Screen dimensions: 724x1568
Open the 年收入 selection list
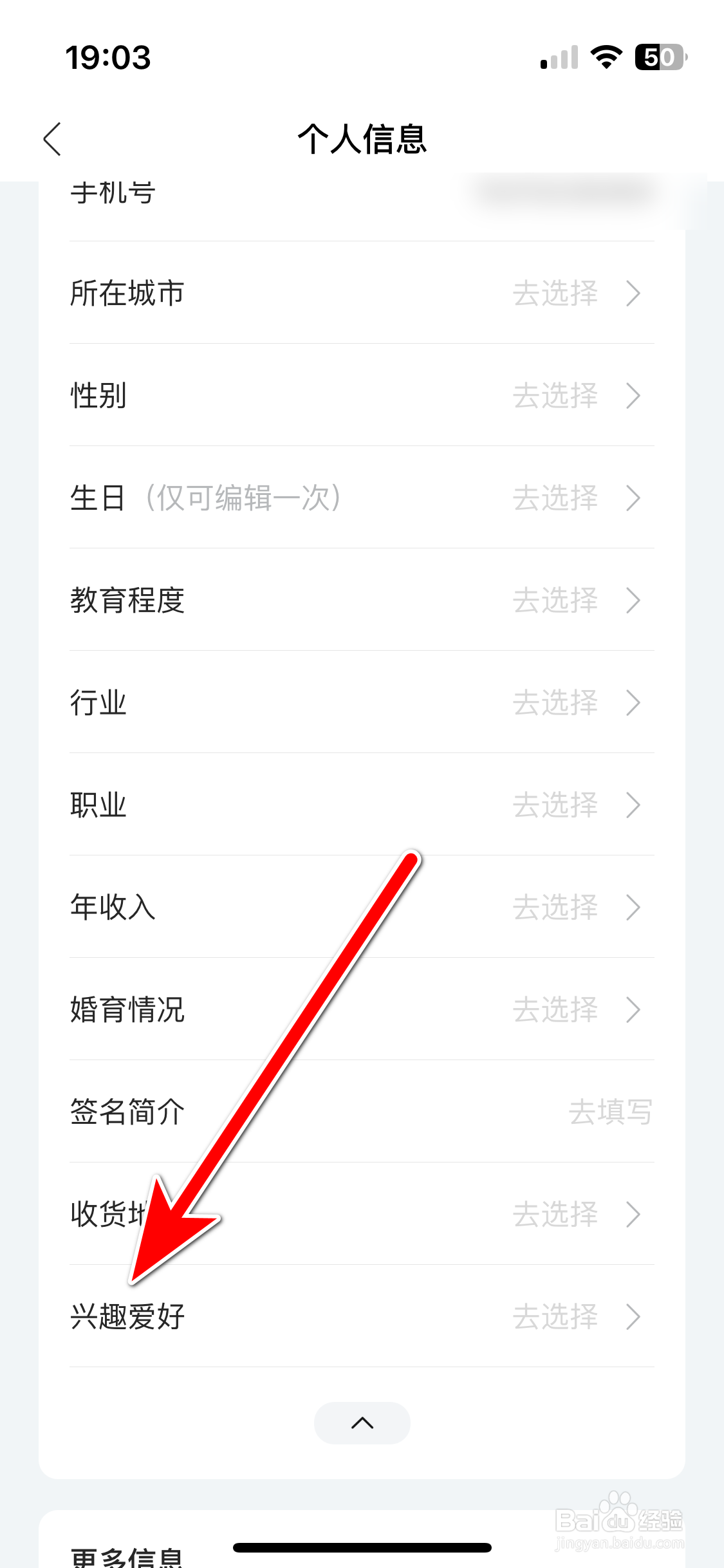coord(362,908)
